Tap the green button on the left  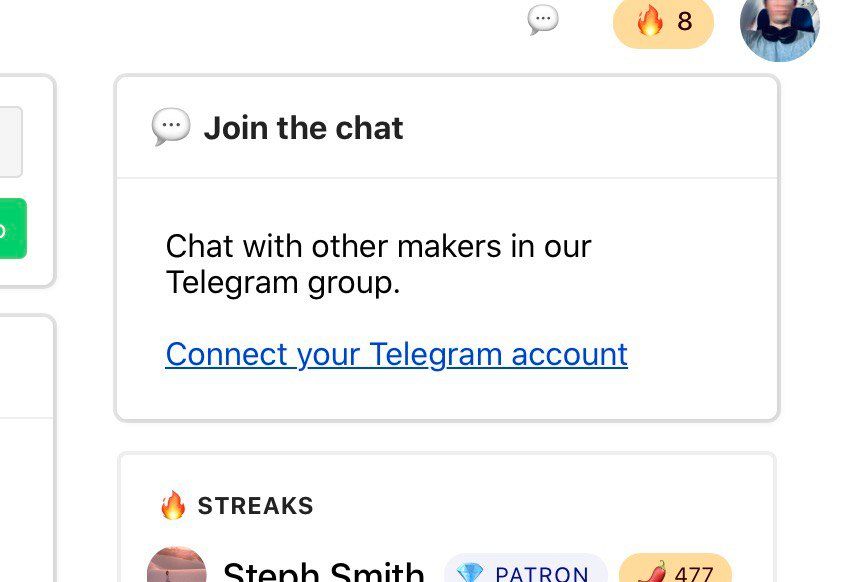pos(10,229)
